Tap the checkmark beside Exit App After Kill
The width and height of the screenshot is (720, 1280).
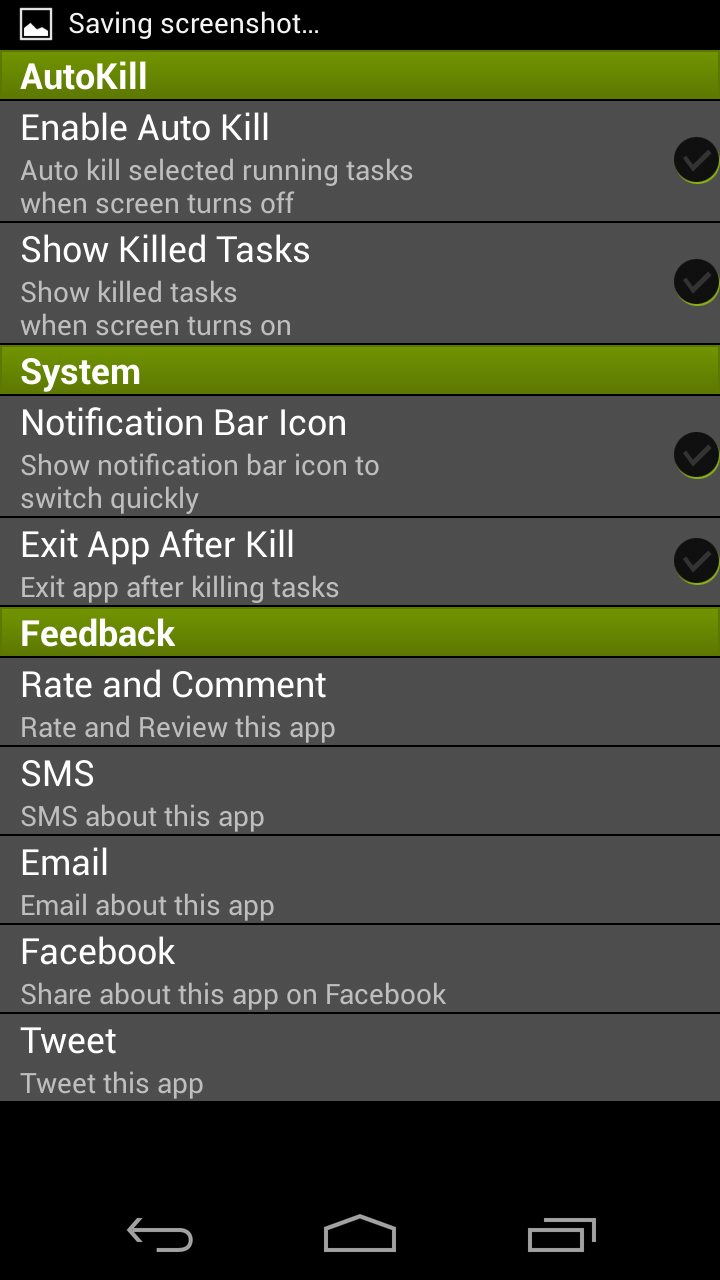696,560
